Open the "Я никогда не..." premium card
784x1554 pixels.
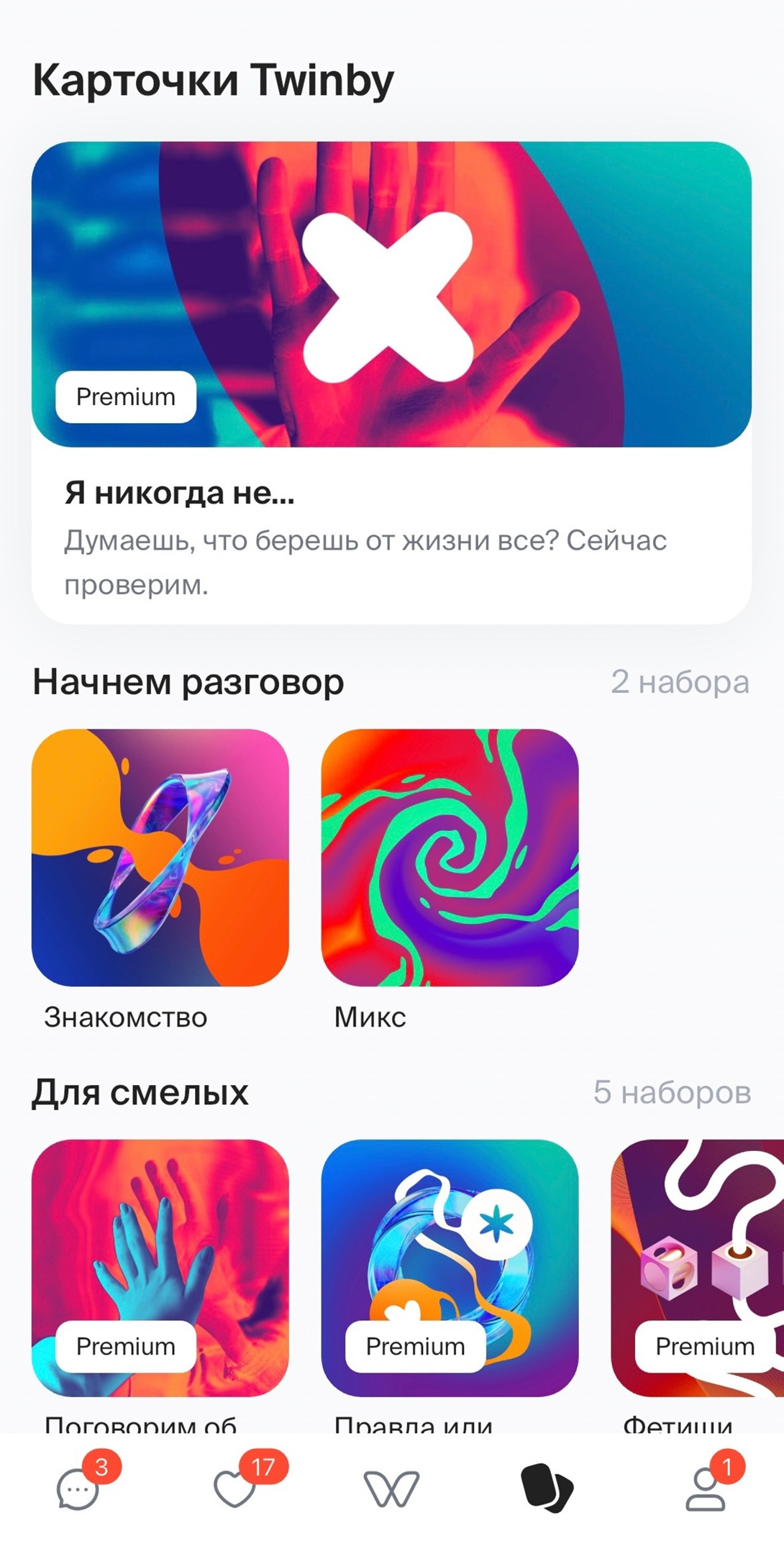tap(391, 381)
